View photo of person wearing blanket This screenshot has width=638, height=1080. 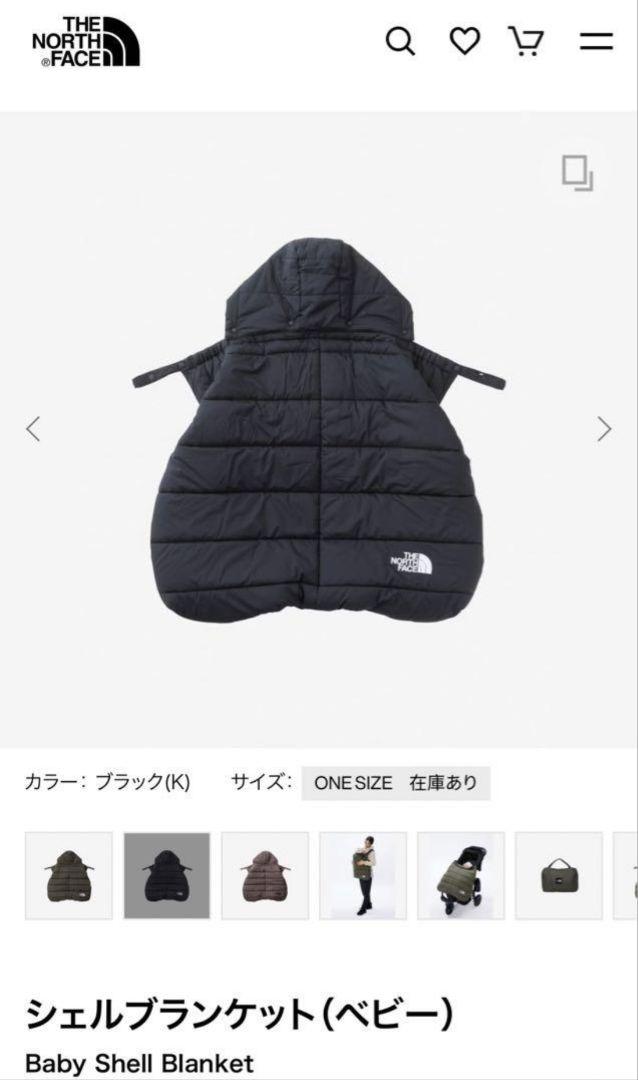[x=363, y=875]
